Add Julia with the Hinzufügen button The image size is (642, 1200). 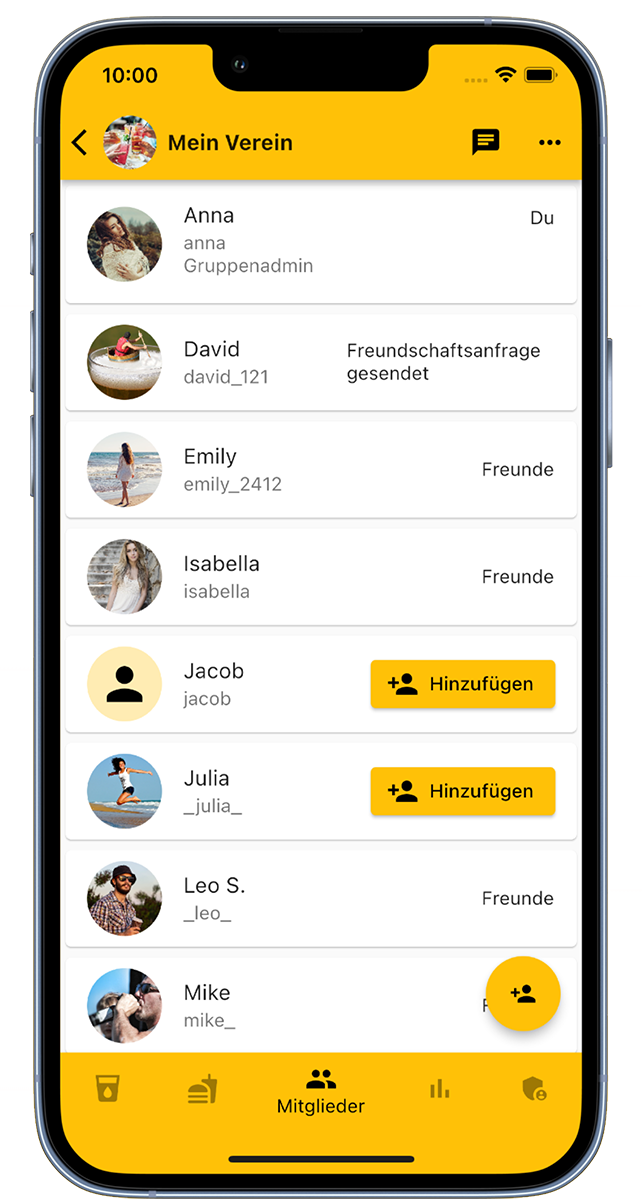coord(462,792)
